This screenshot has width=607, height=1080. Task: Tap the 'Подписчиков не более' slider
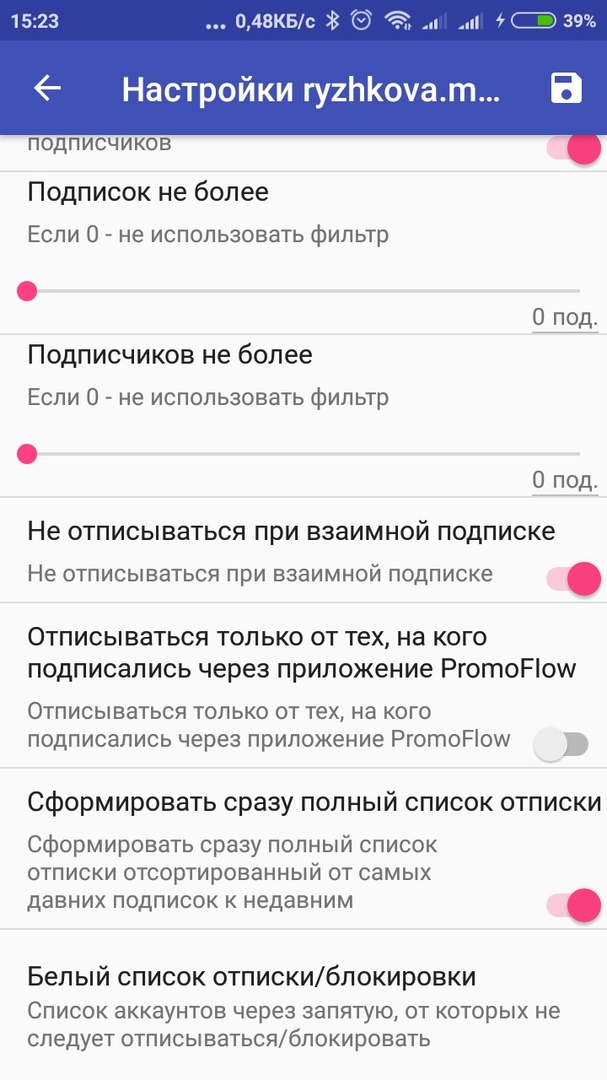coord(300,454)
